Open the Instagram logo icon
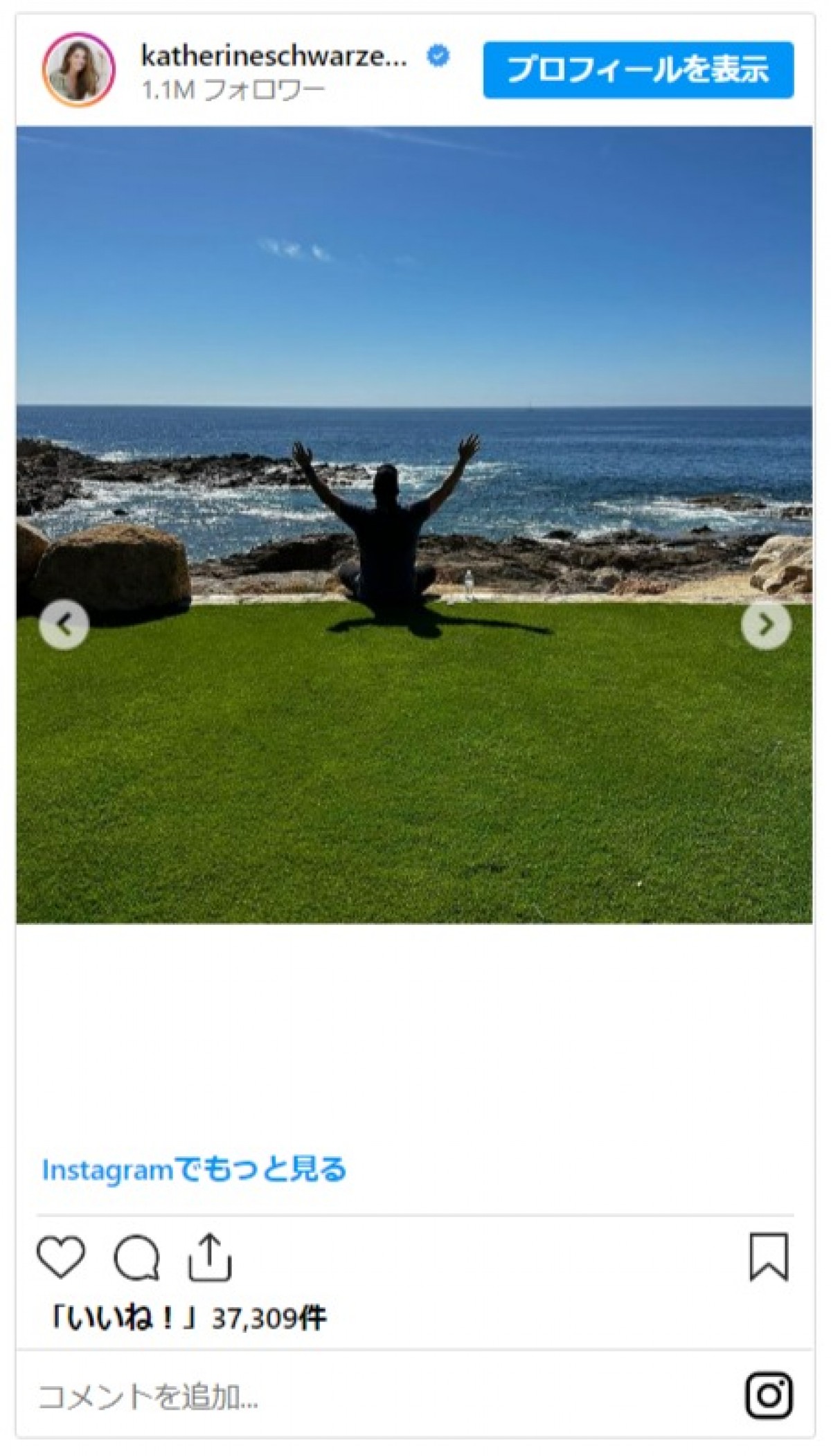 (769, 1395)
